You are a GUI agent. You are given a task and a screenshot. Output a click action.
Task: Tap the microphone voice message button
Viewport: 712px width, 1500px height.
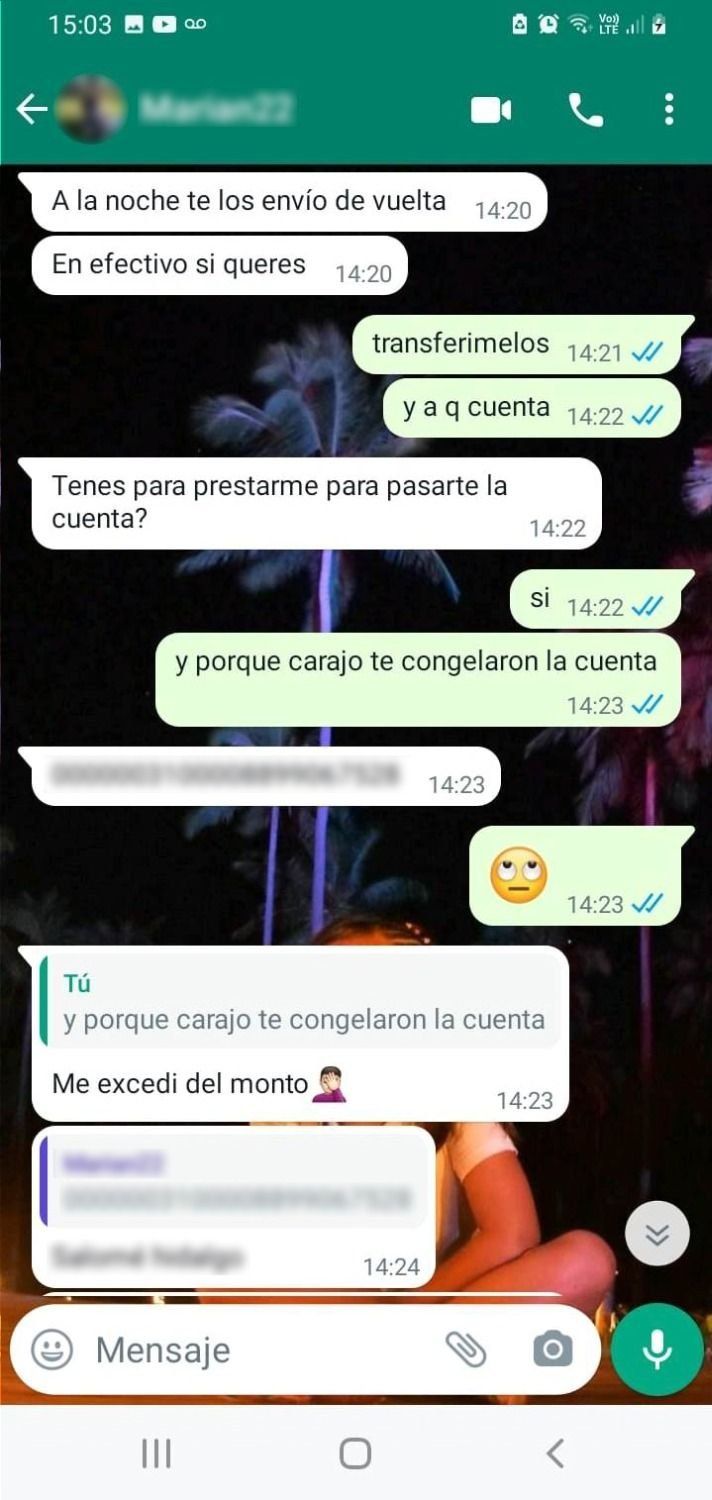point(657,1350)
